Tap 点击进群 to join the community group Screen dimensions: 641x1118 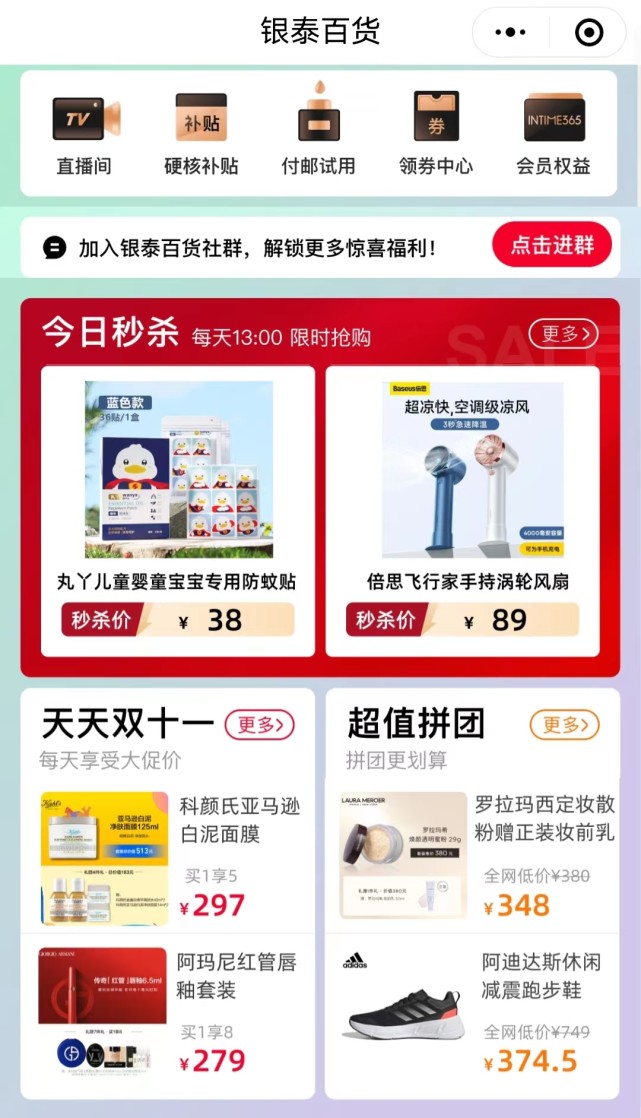click(551, 246)
